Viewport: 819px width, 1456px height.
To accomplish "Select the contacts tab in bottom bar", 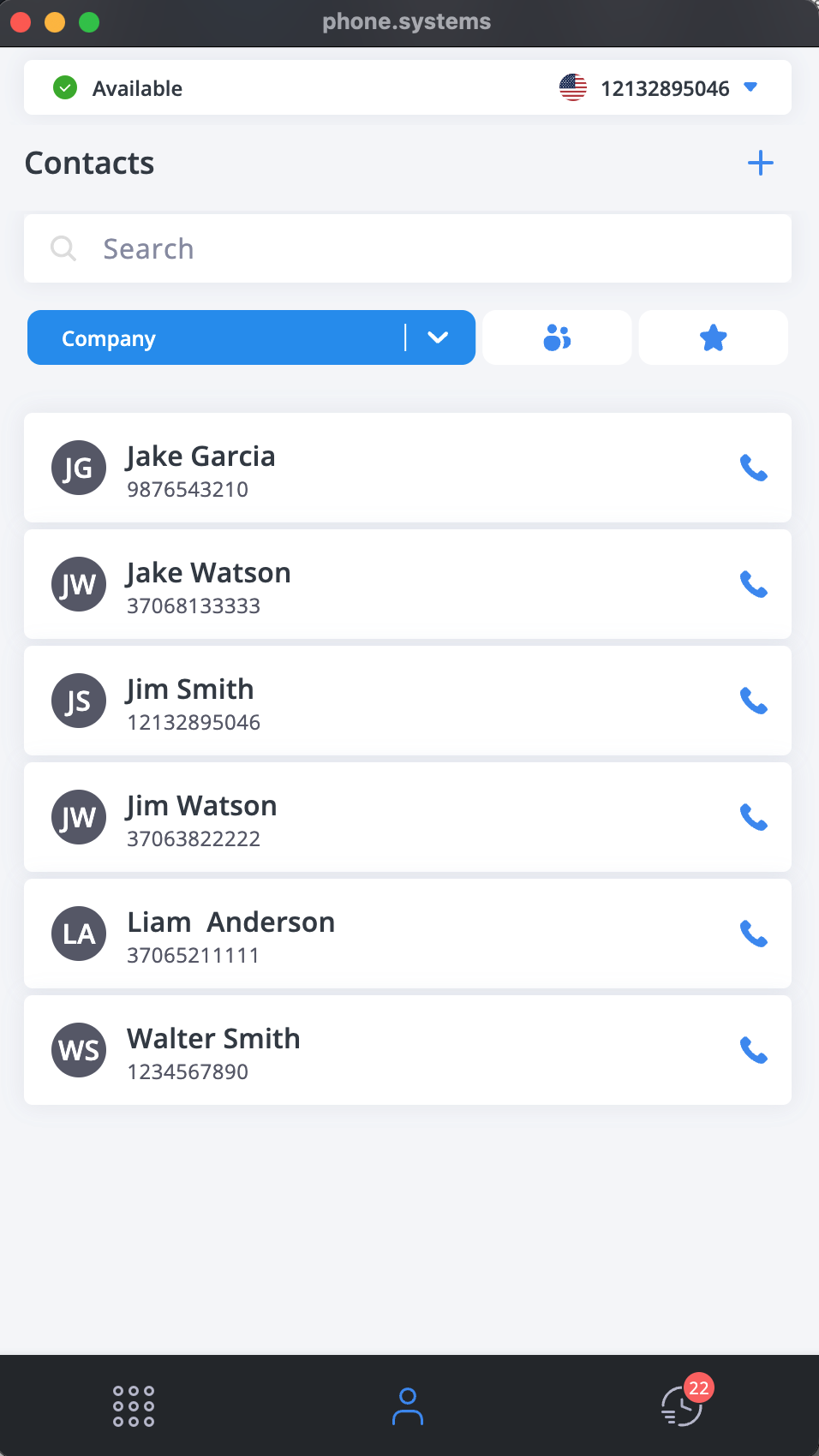I will point(408,1405).
